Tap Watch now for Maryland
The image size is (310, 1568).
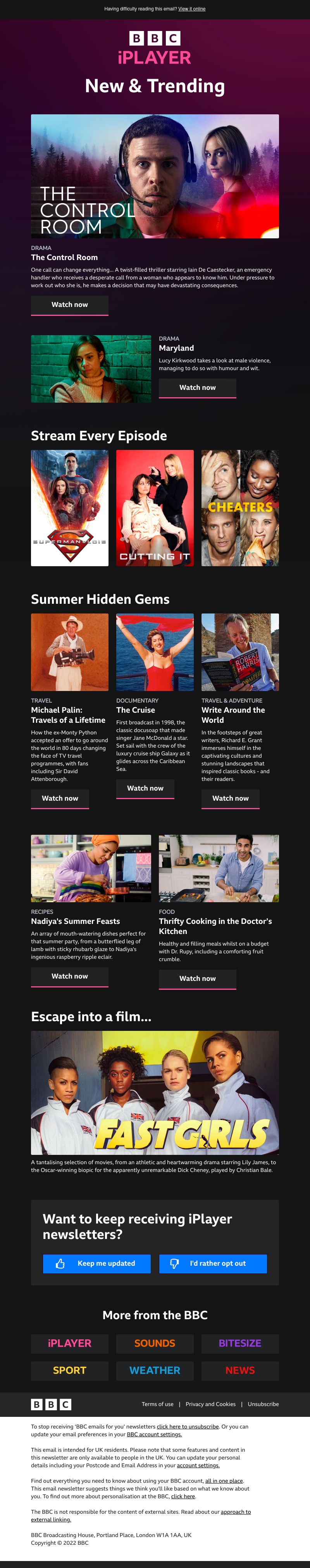(197, 387)
